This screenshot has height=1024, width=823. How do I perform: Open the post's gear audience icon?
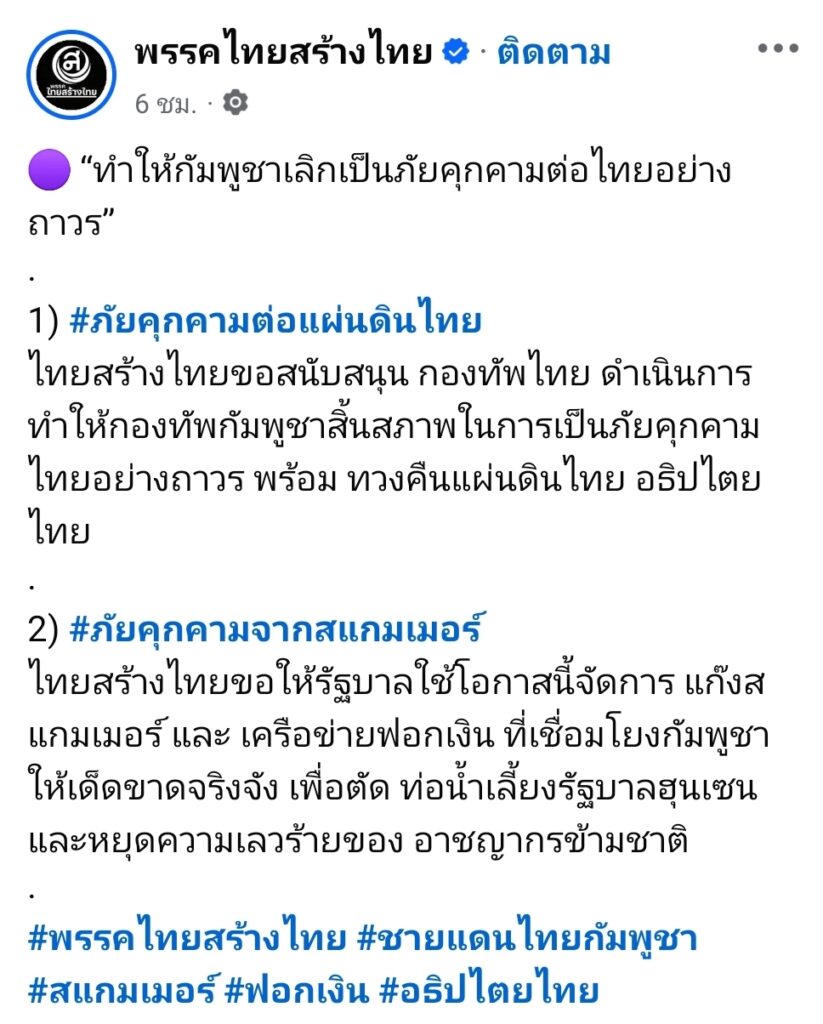coord(235,102)
